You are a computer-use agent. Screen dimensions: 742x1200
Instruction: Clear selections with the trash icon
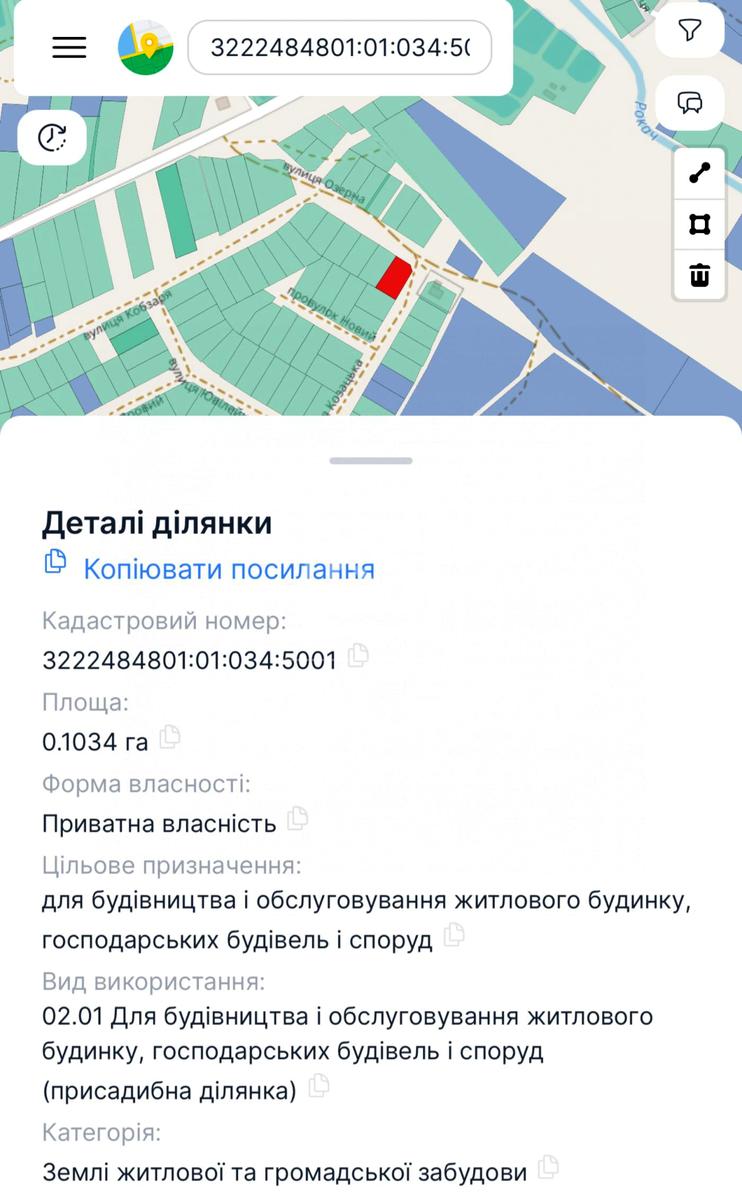pyautogui.click(x=700, y=277)
